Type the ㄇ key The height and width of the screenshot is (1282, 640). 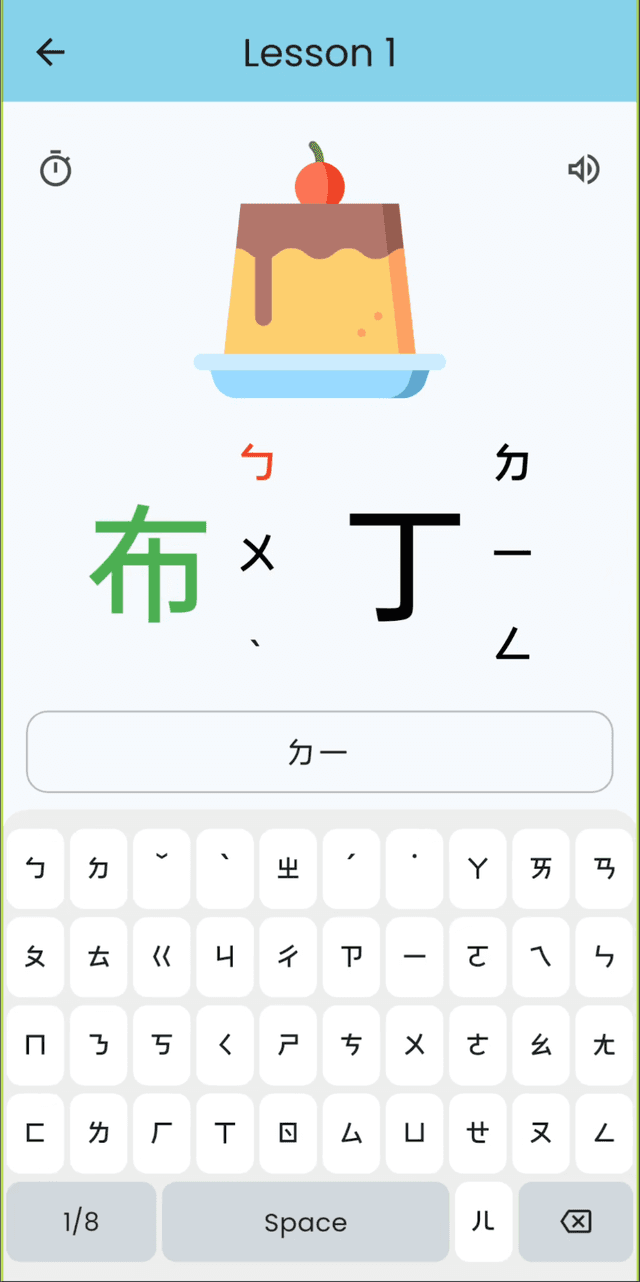(36, 1045)
